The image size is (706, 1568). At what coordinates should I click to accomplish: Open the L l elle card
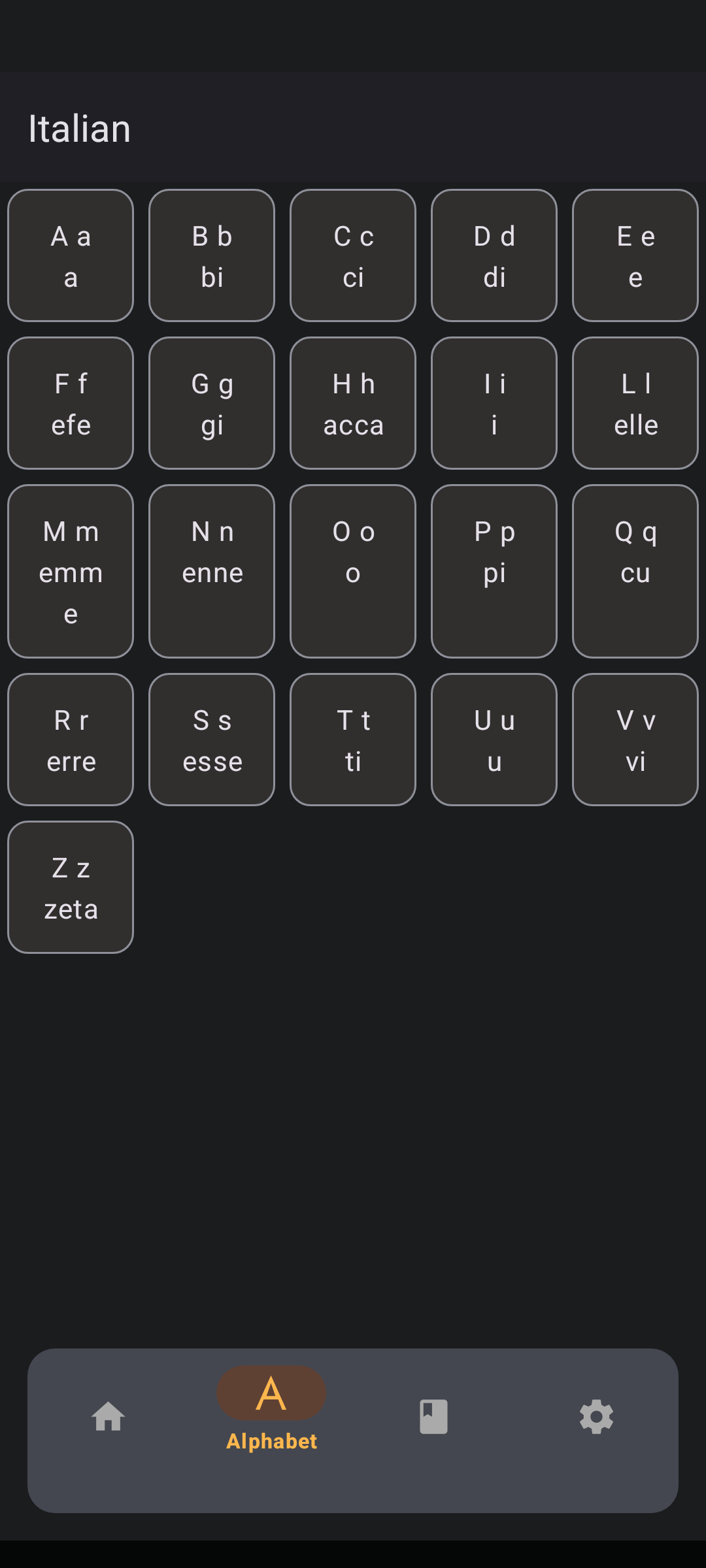click(x=635, y=403)
